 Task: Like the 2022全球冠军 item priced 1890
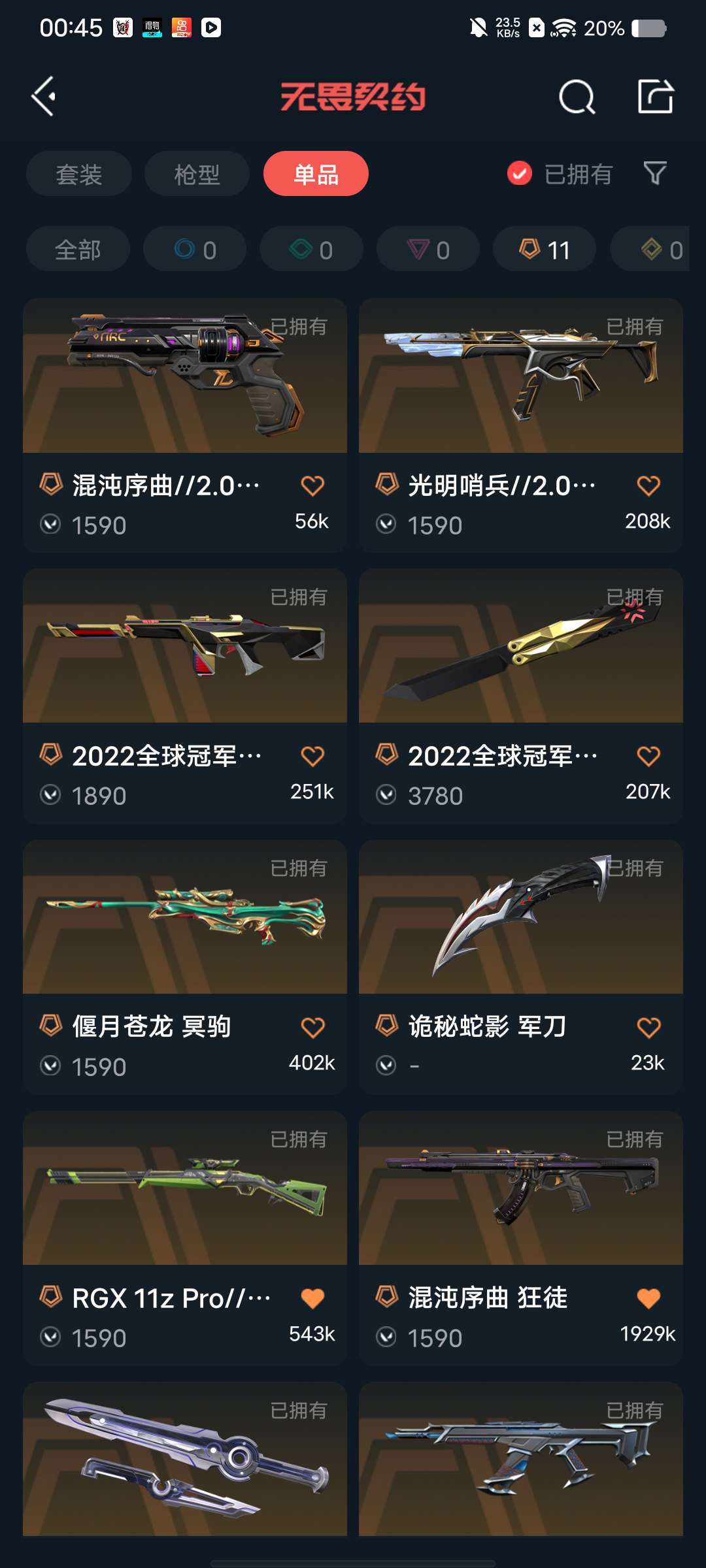click(312, 757)
